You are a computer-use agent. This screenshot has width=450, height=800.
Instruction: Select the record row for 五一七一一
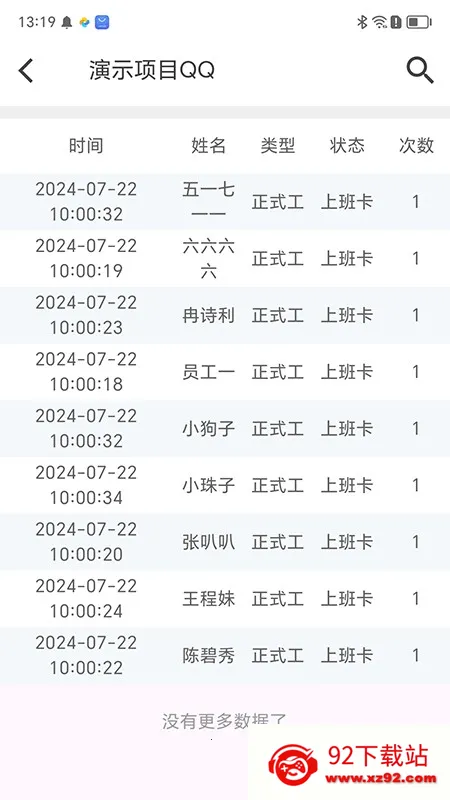[x=225, y=202]
